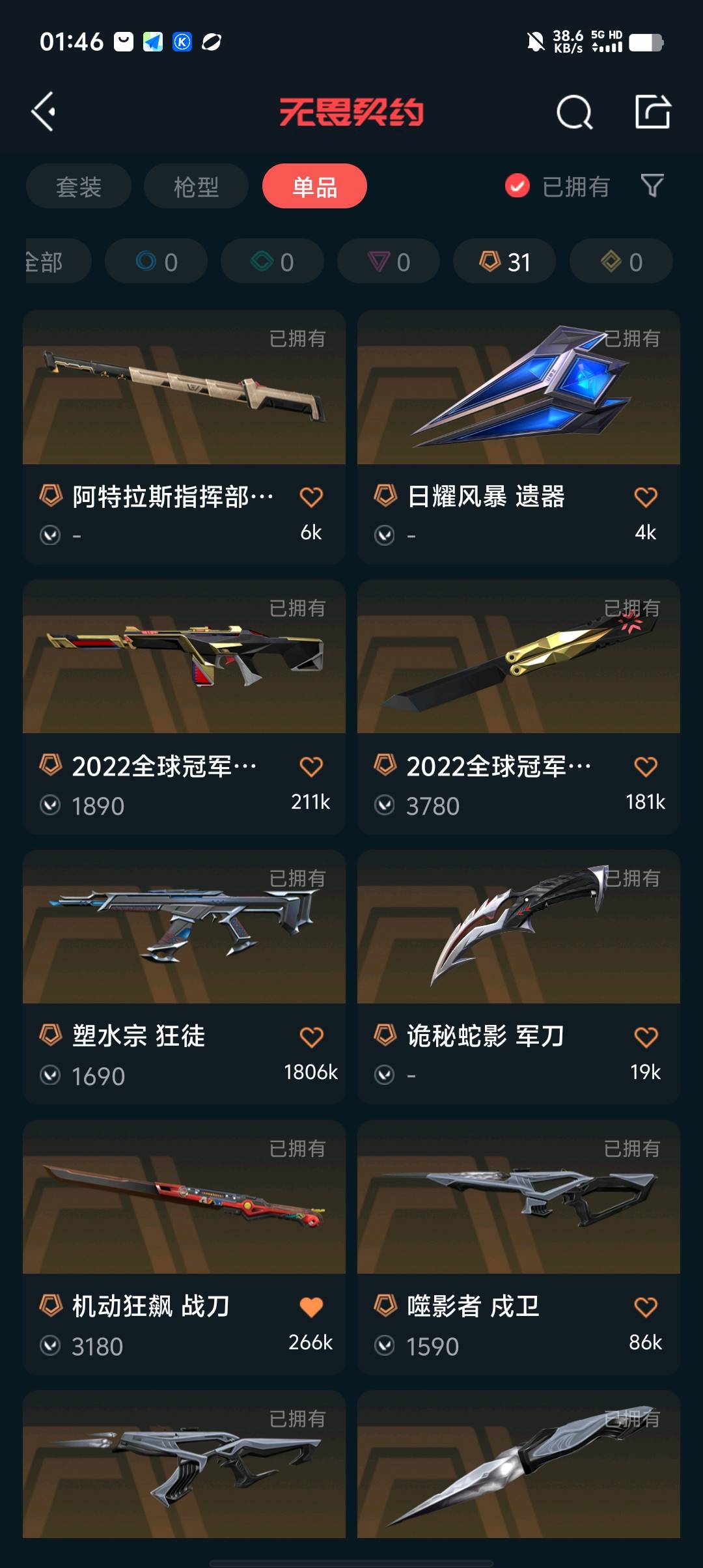Switch to the 枪型 tab

pyautogui.click(x=196, y=187)
